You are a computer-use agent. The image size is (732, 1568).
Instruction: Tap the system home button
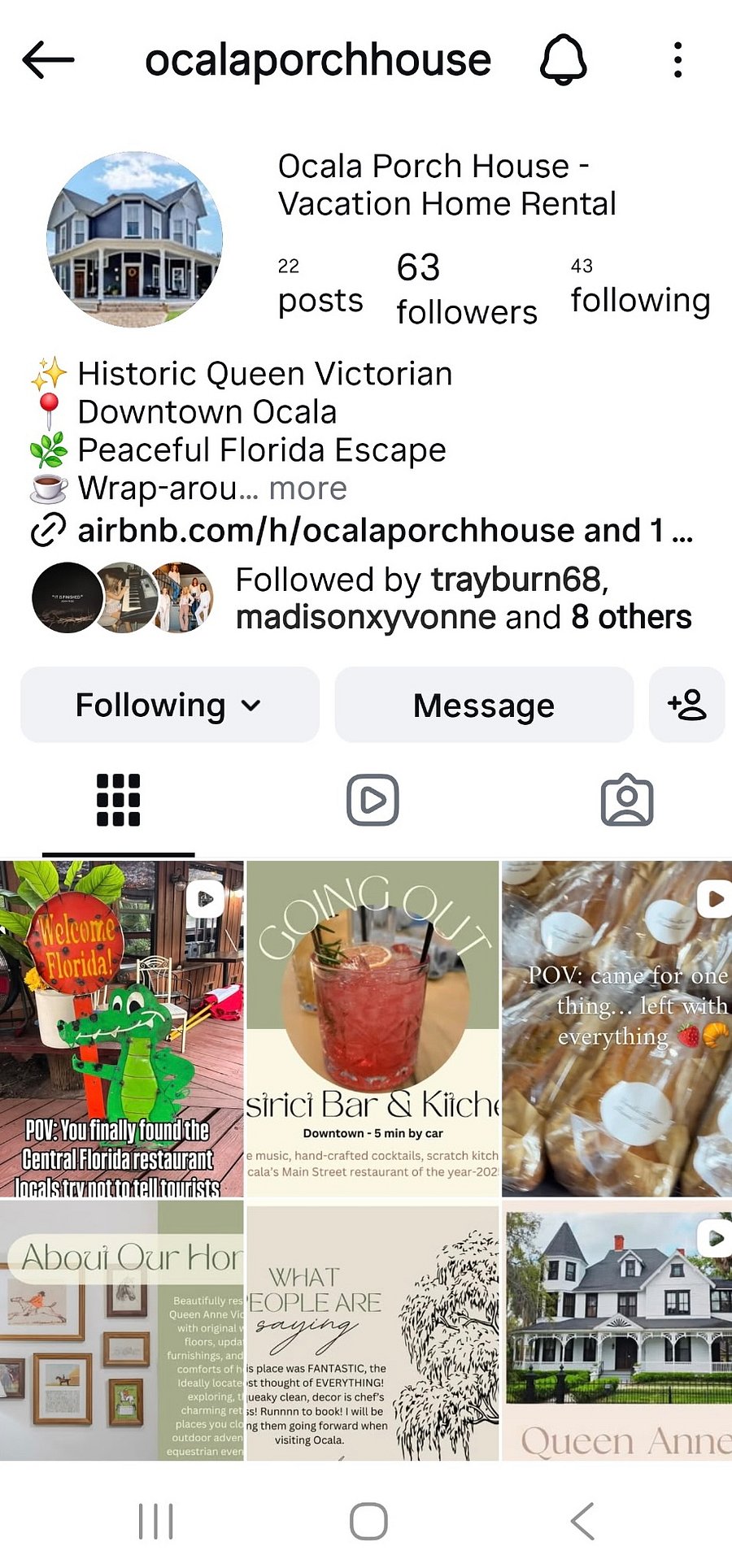click(368, 1521)
